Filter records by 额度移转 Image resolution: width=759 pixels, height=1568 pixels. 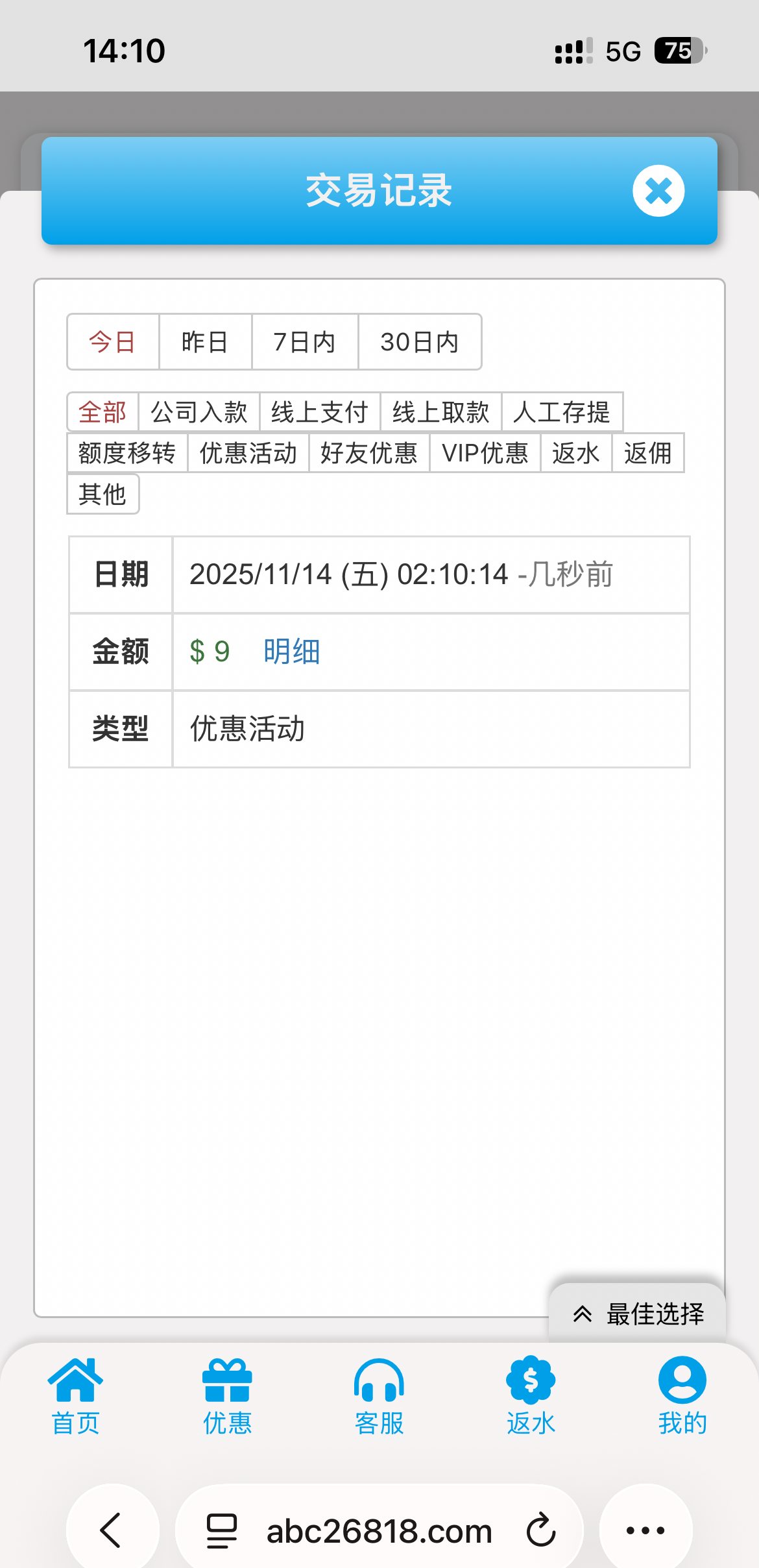127,453
